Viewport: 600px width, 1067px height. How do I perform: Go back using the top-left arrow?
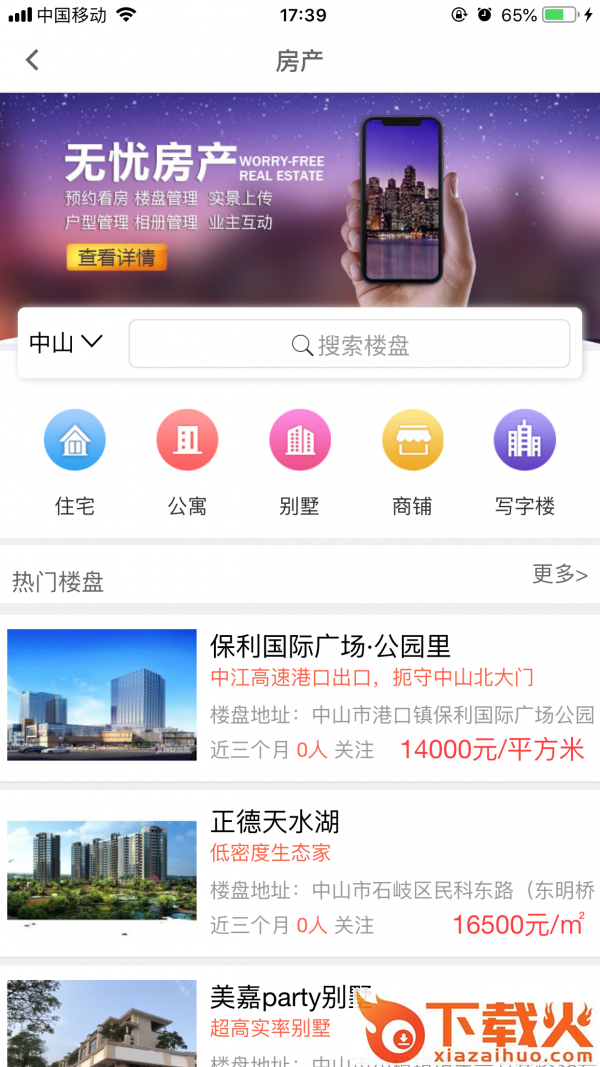pos(32,60)
